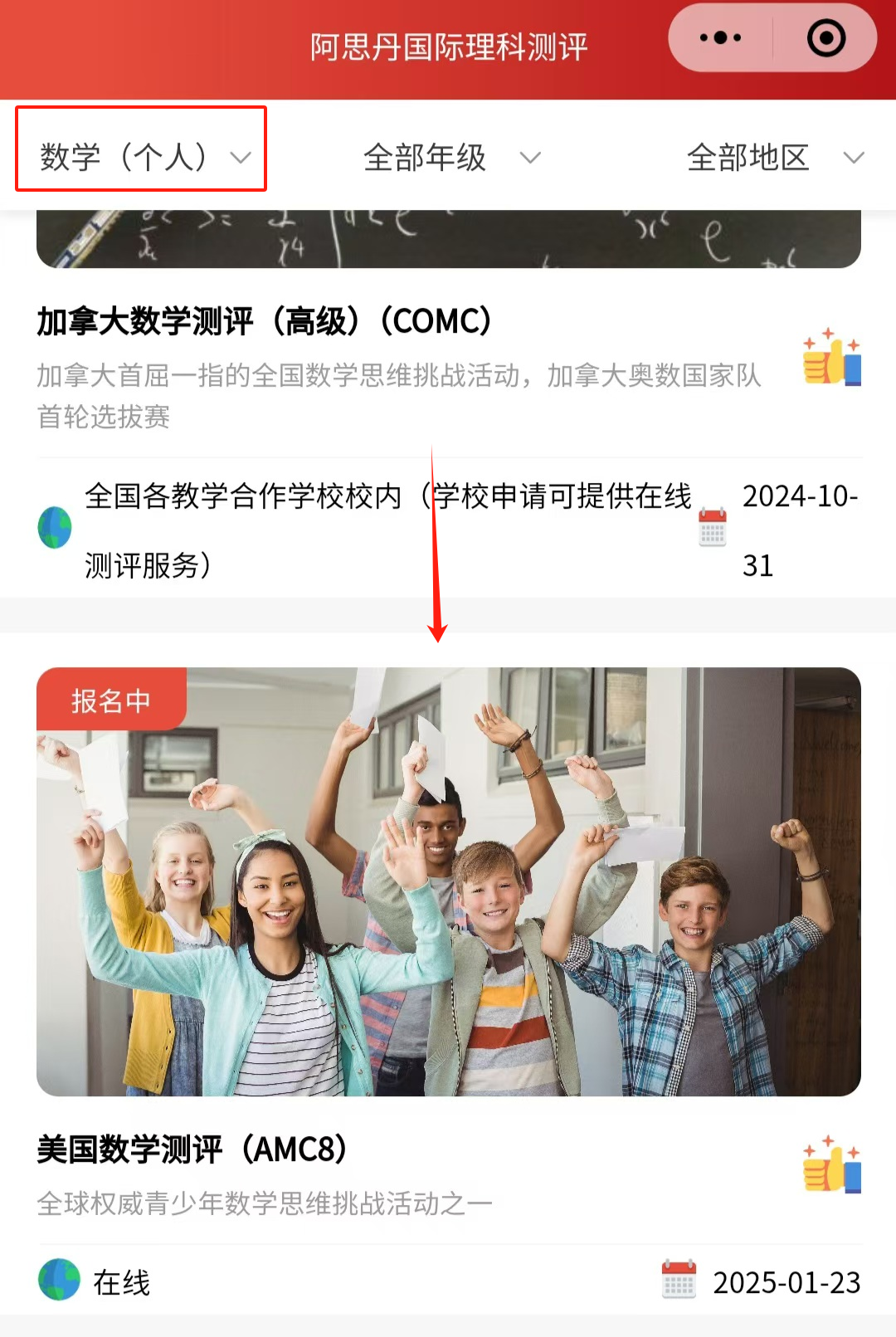Screen dimensions: 896x1337
Task: Open the mini program more options menu
Action: point(720,38)
